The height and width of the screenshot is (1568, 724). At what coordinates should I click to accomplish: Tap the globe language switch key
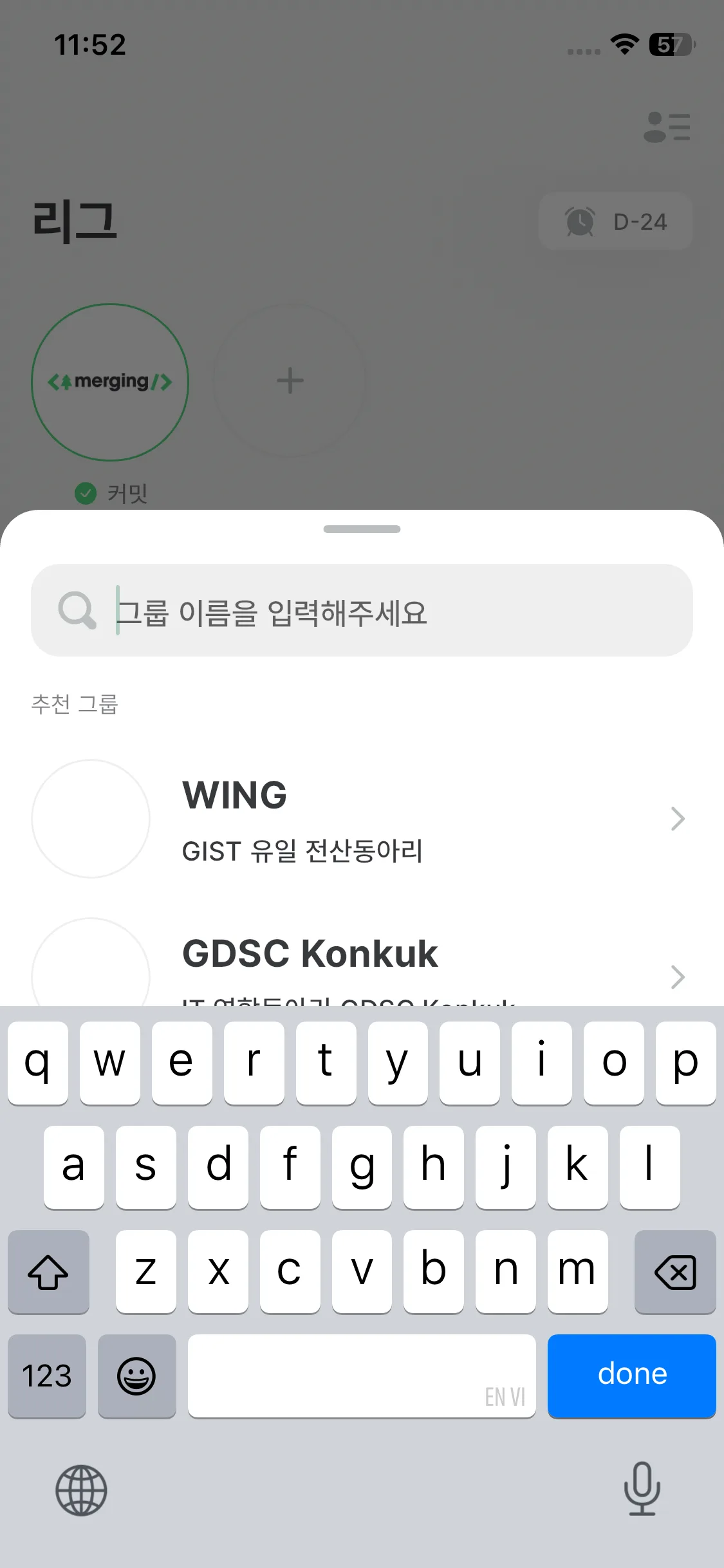pyautogui.click(x=81, y=1490)
